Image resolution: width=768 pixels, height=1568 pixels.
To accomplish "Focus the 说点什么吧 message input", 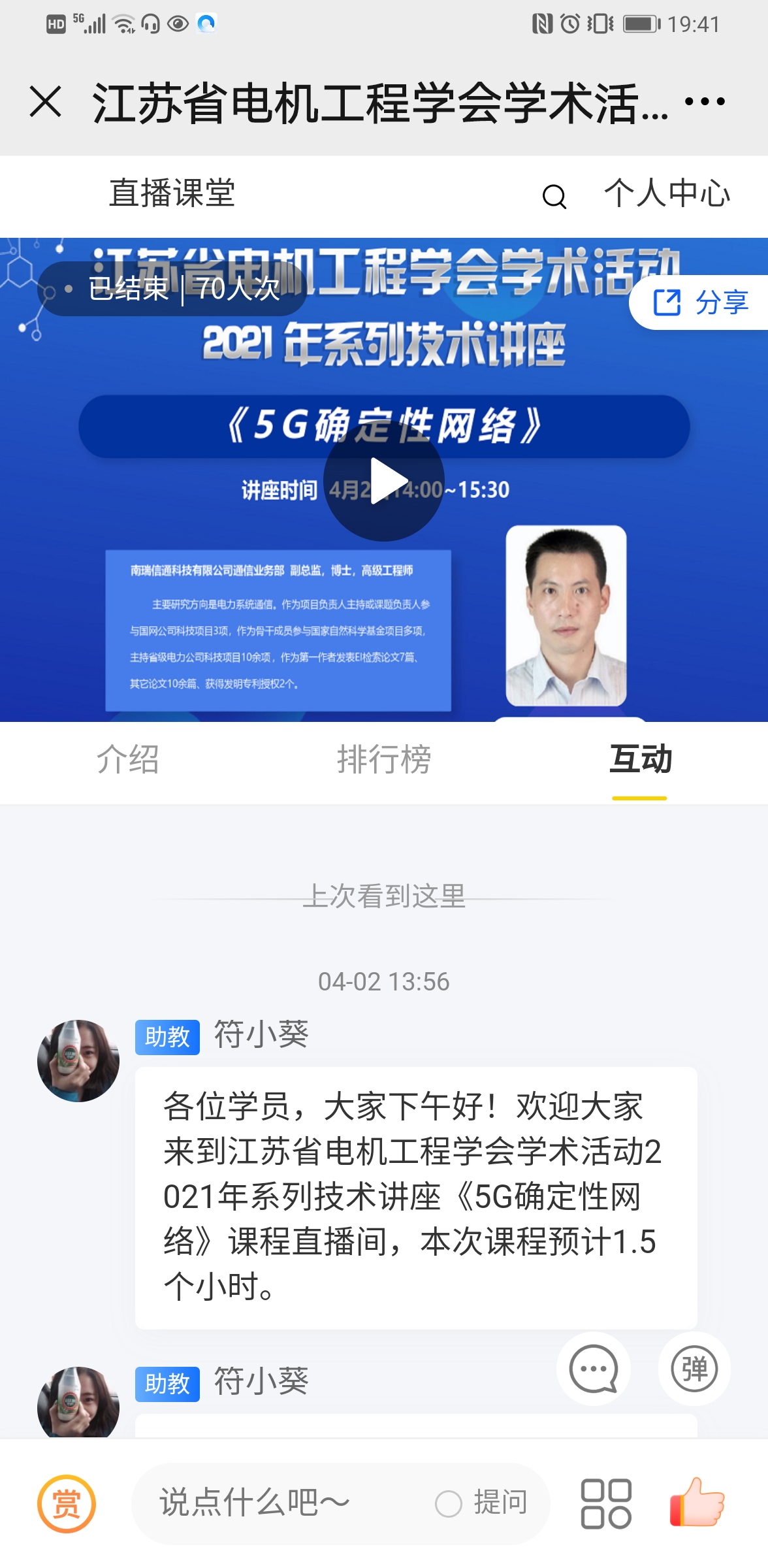I will pyautogui.click(x=274, y=1503).
